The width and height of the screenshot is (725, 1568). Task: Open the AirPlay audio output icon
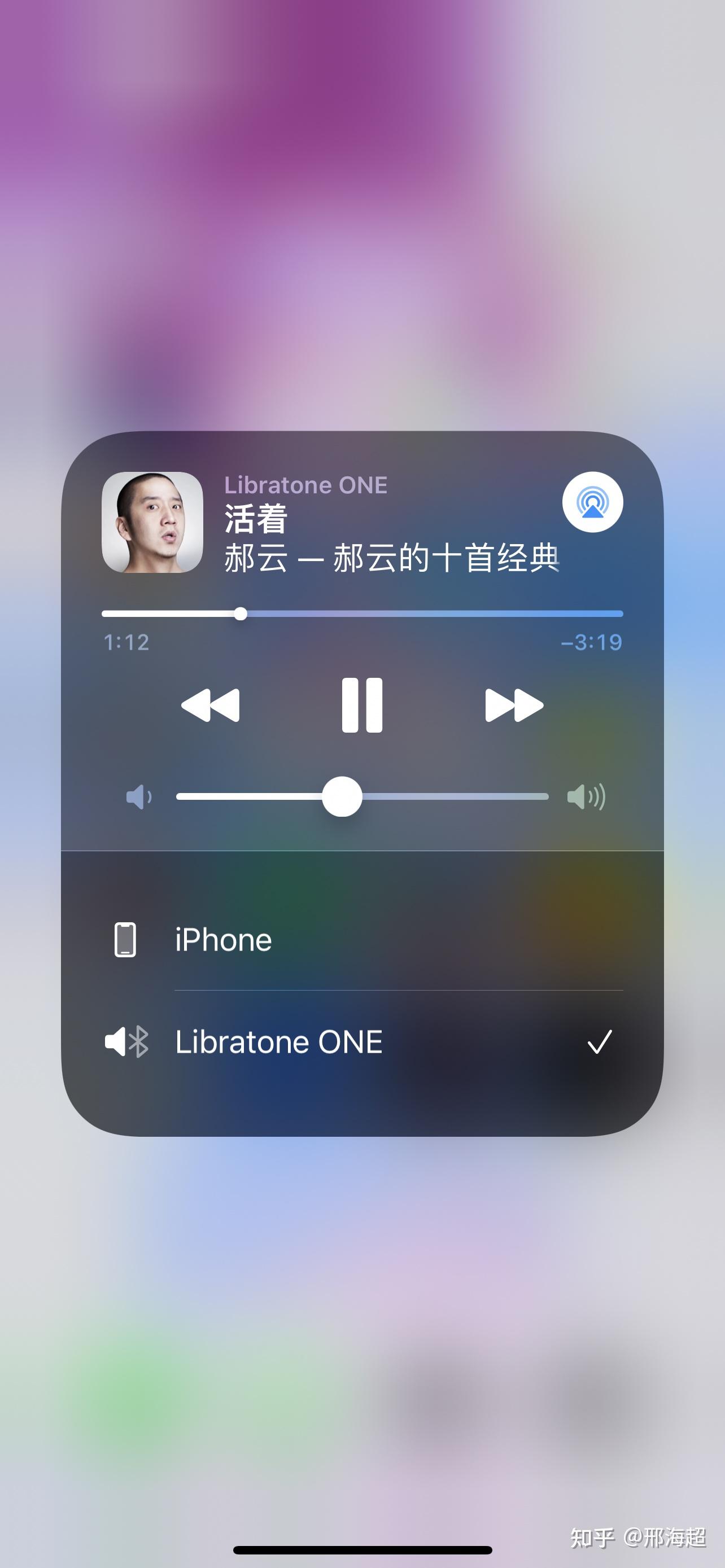(592, 502)
